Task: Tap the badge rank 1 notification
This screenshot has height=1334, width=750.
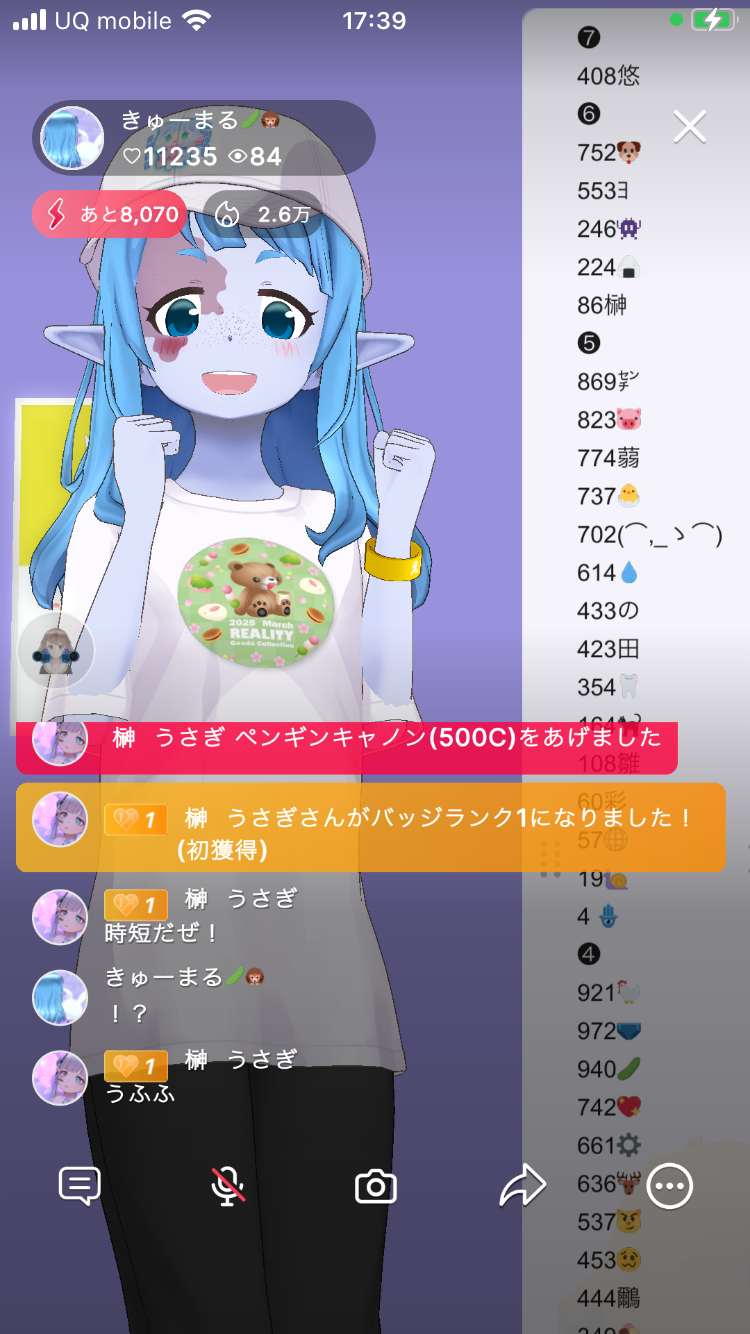Action: click(370, 828)
